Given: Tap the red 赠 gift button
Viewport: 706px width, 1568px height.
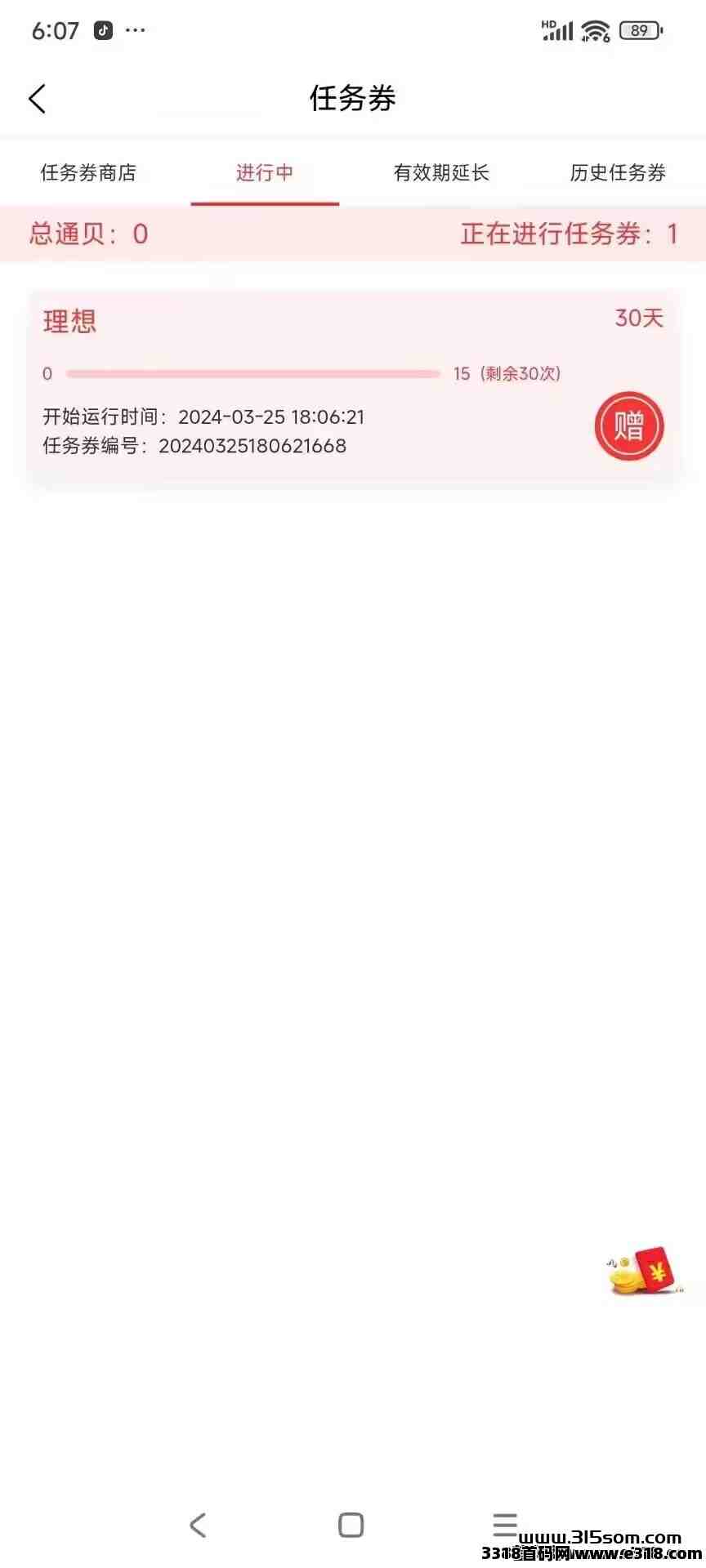Looking at the screenshot, I should coord(629,426).
